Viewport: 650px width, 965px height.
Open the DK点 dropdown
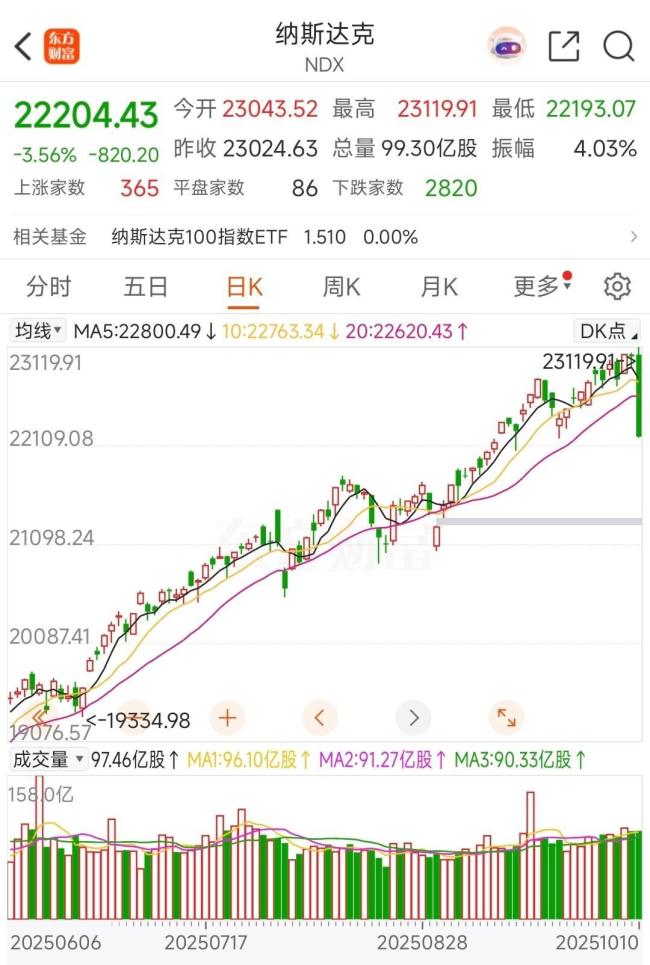point(608,331)
